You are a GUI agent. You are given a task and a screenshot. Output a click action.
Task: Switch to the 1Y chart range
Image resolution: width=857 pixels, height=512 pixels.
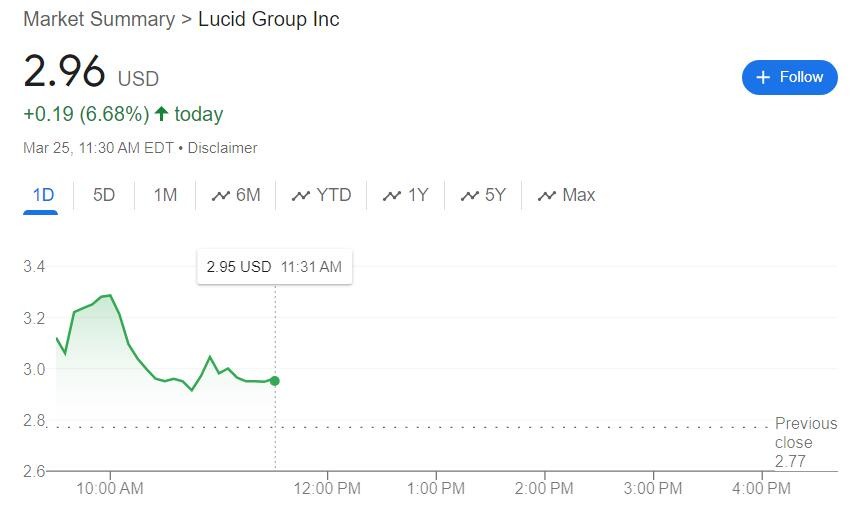(405, 195)
